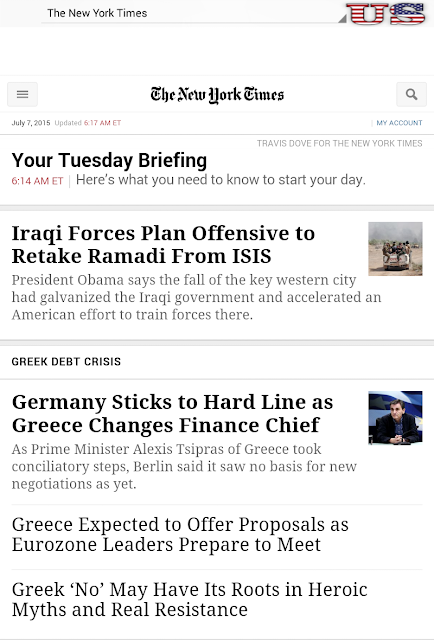Open Greece Expected to Offer Proposals story
Screen dimensions: 434x640
[x=180, y=534]
